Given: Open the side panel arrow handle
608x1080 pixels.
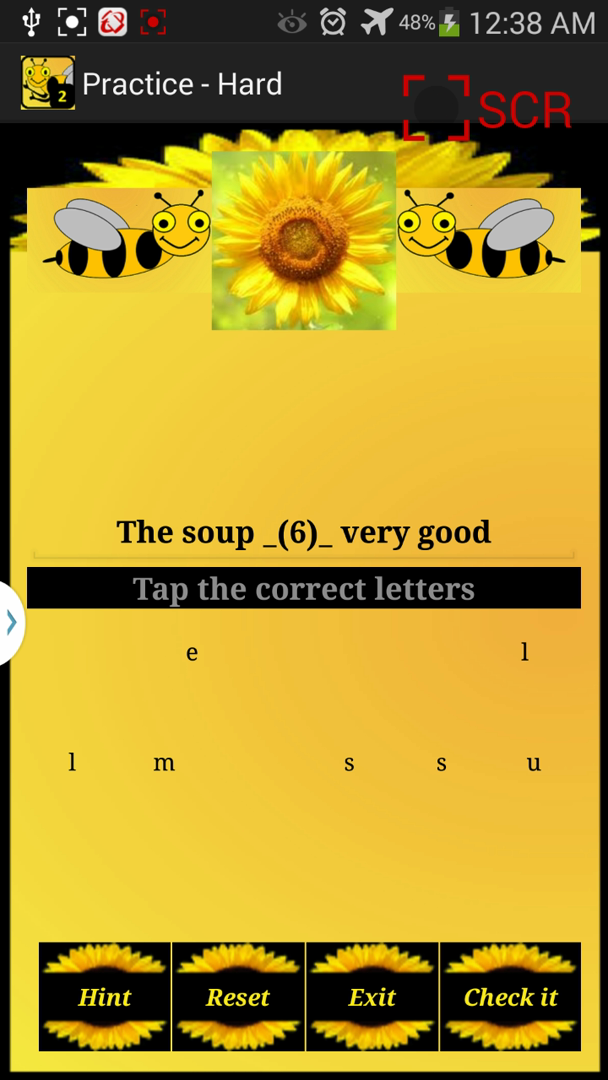Looking at the screenshot, I should point(10,622).
